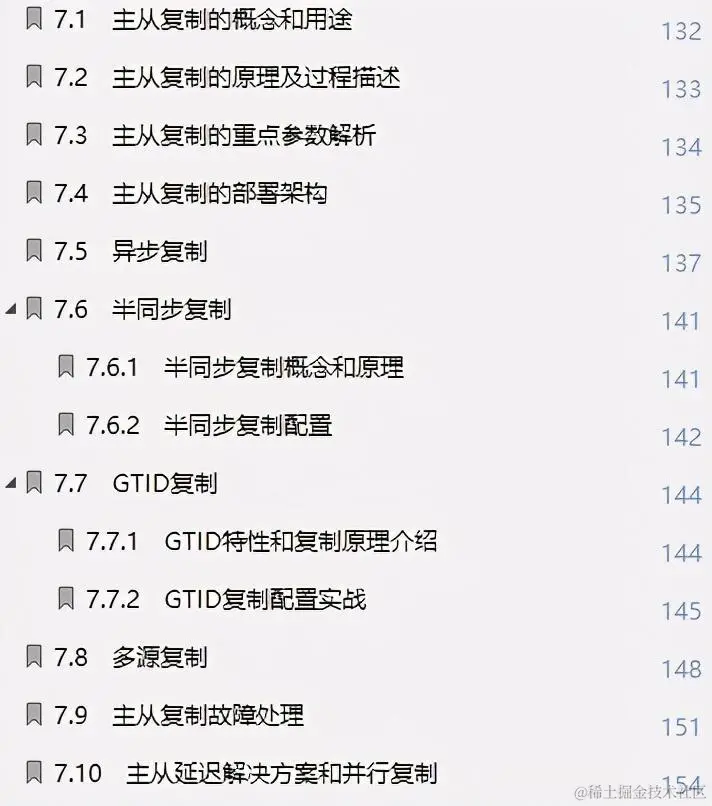Viewport: 712px width, 806px height.
Task: Open bookmark 7.7.1 GTID特性和复制原理介绍
Action: coord(300,541)
